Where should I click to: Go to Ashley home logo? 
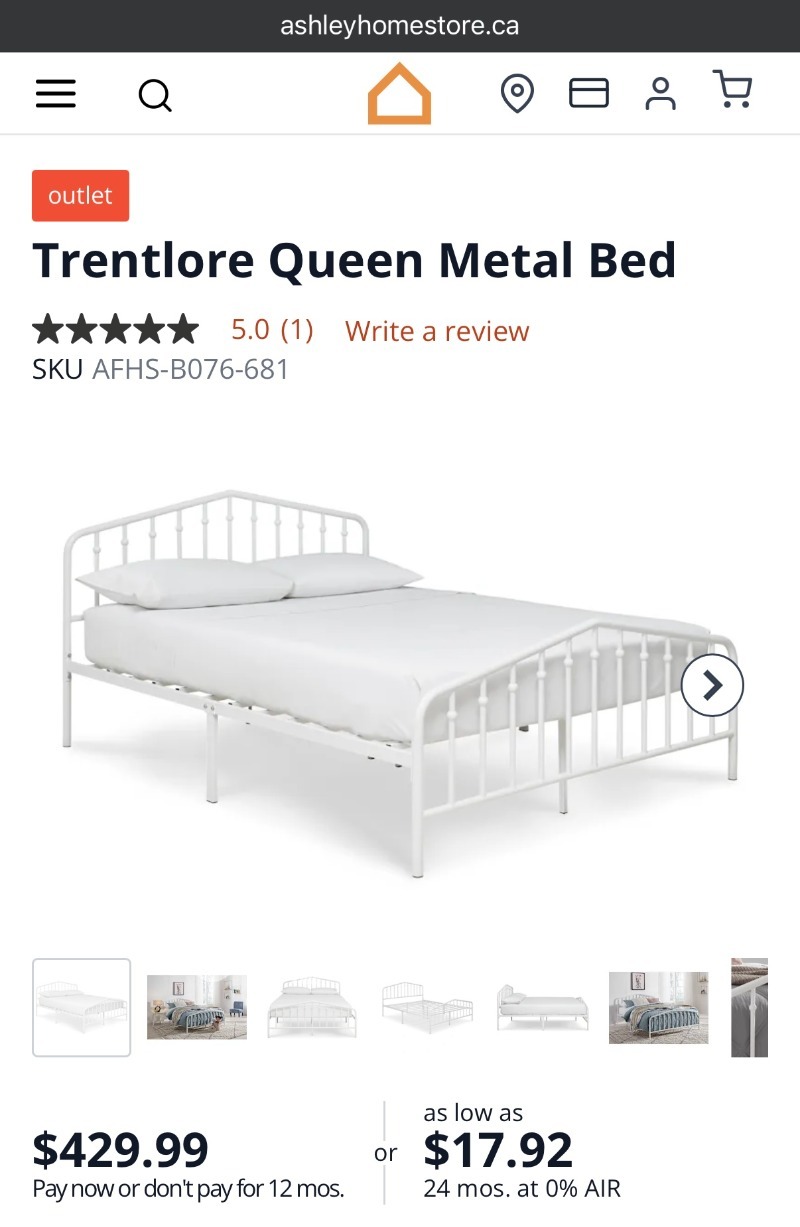pyautogui.click(x=399, y=94)
